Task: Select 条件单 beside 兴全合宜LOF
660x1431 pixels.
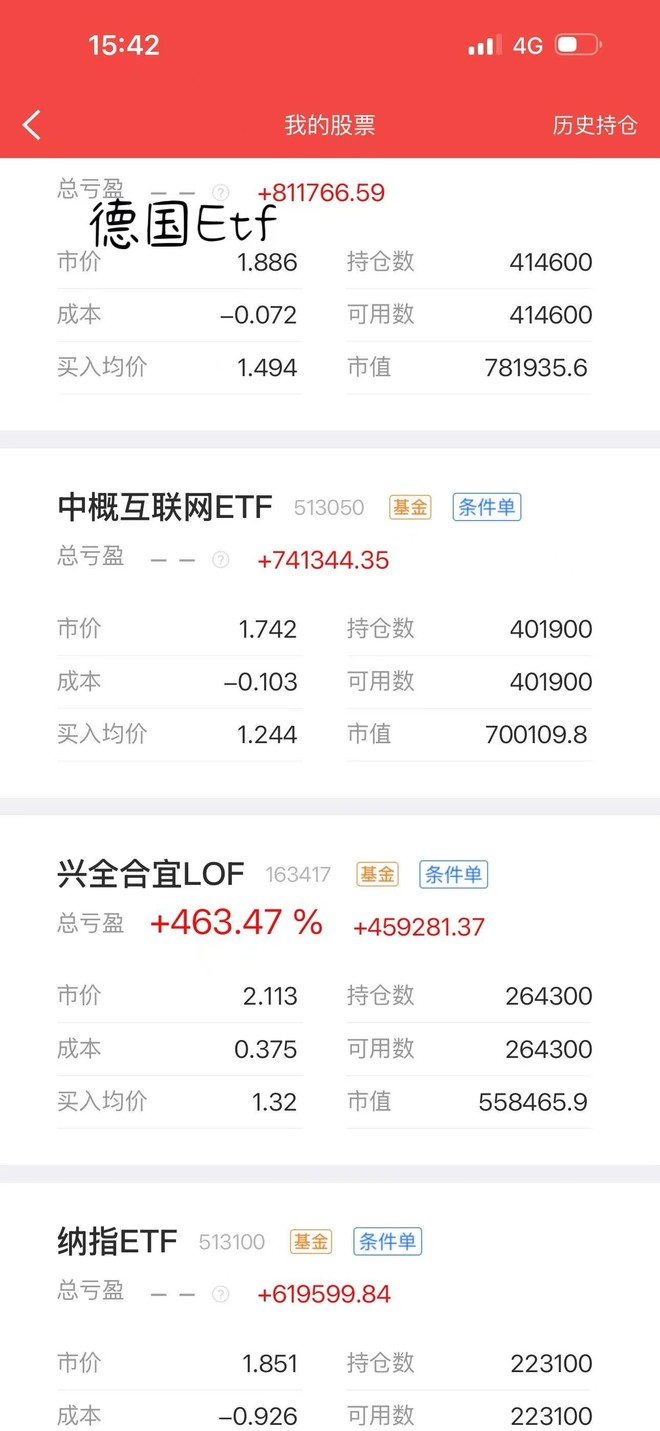Action: [453, 875]
